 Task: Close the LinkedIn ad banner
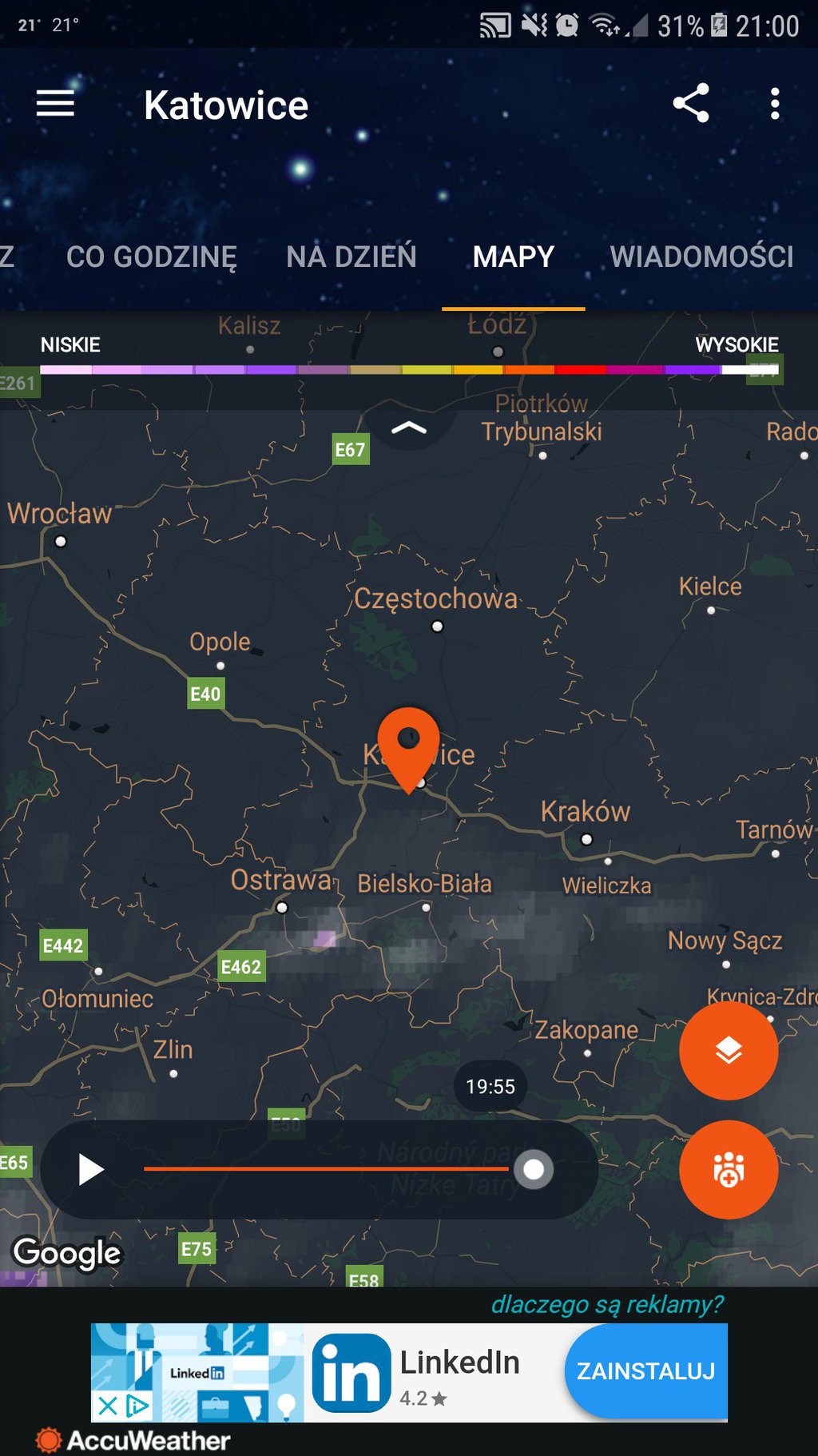[107, 1405]
